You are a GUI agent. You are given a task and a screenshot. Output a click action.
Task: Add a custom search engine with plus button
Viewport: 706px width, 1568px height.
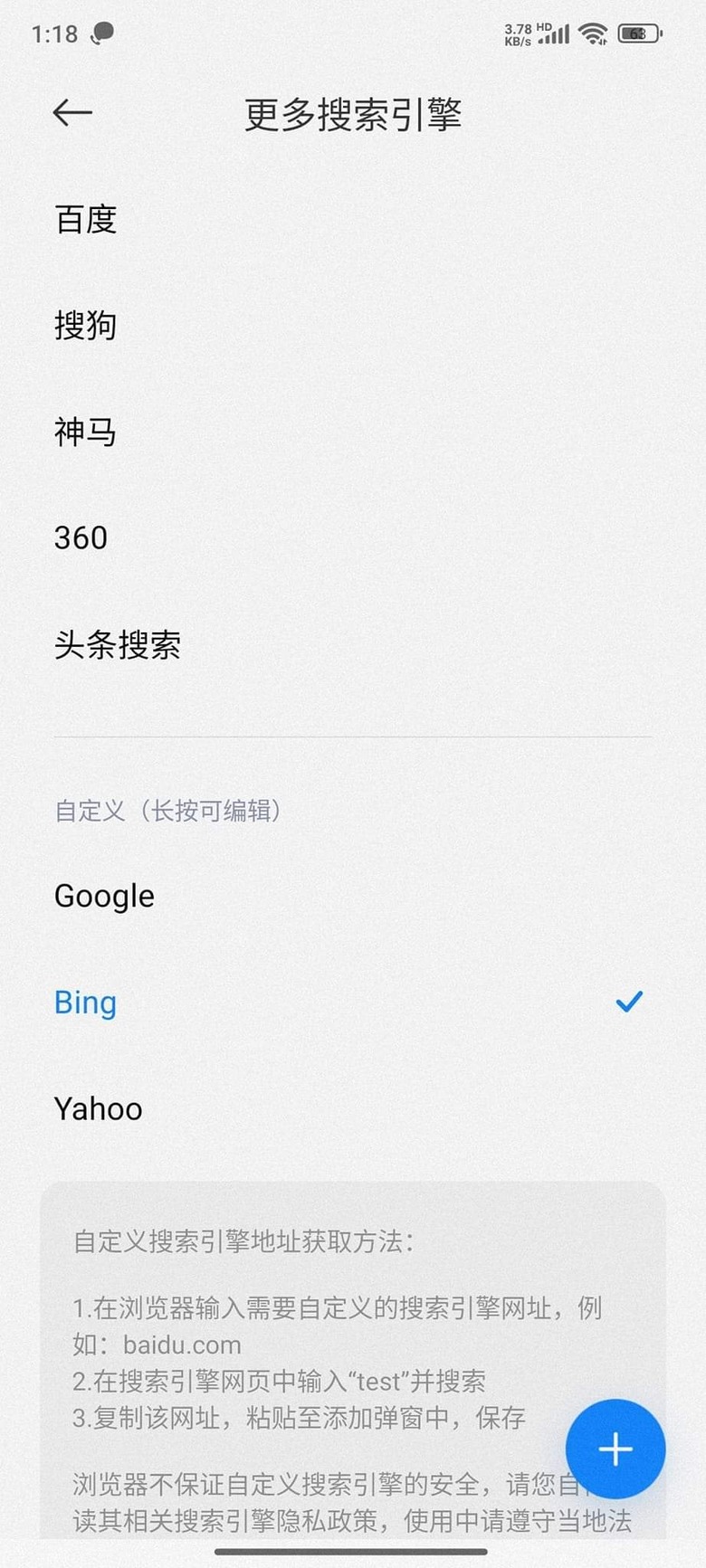[x=615, y=1449]
